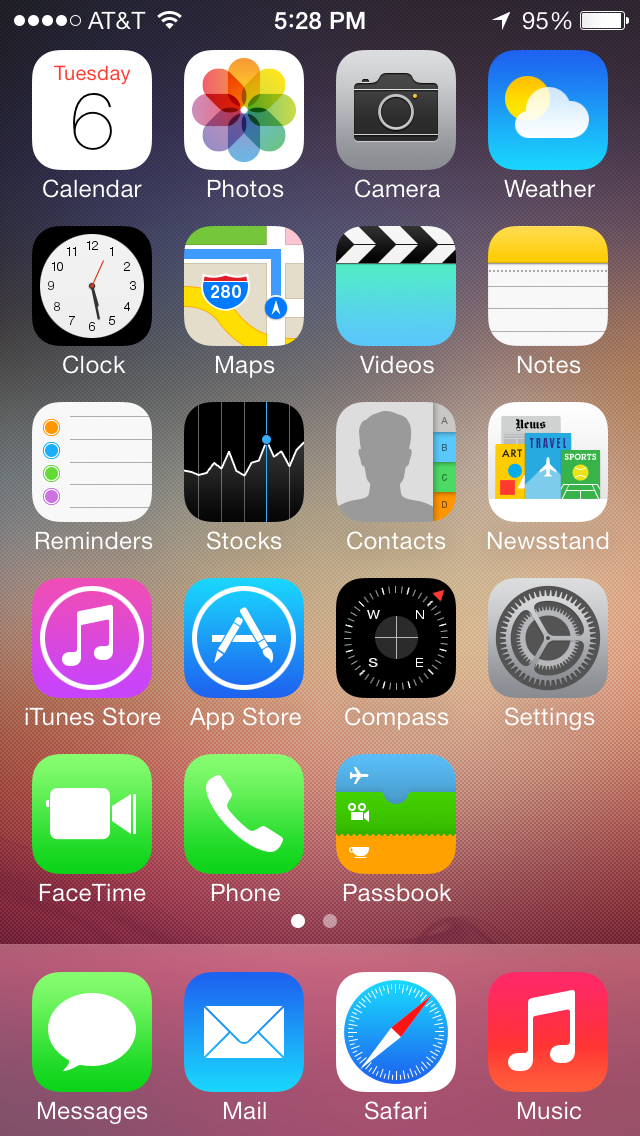The image size is (640, 1136).
Task: Open the Settings app
Action: (548, 638)
